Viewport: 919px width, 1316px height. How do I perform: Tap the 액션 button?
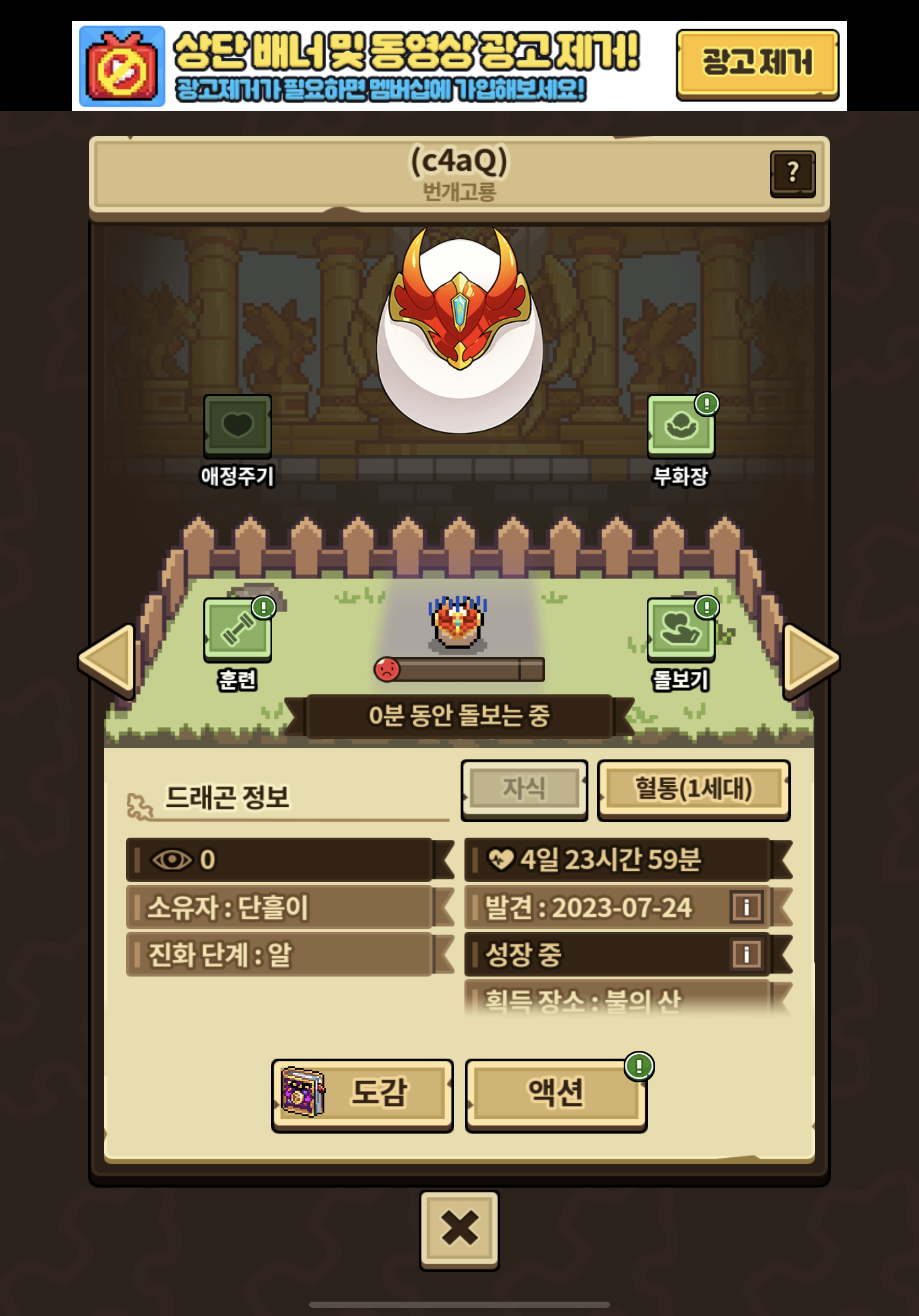pyautogui.click(x=556, y=1095)
